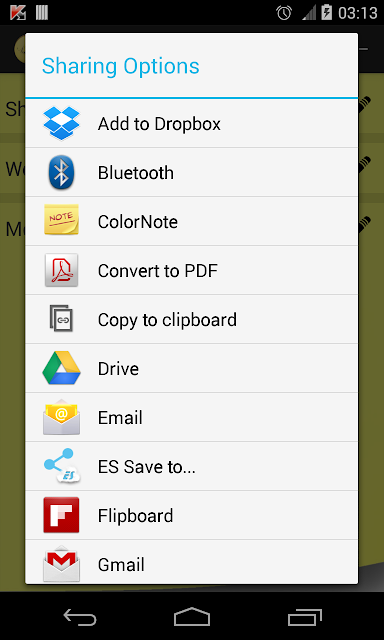Viewport: 384px width, 640px height.
Task: Open the recent apps view
Action: pos(304,617)
